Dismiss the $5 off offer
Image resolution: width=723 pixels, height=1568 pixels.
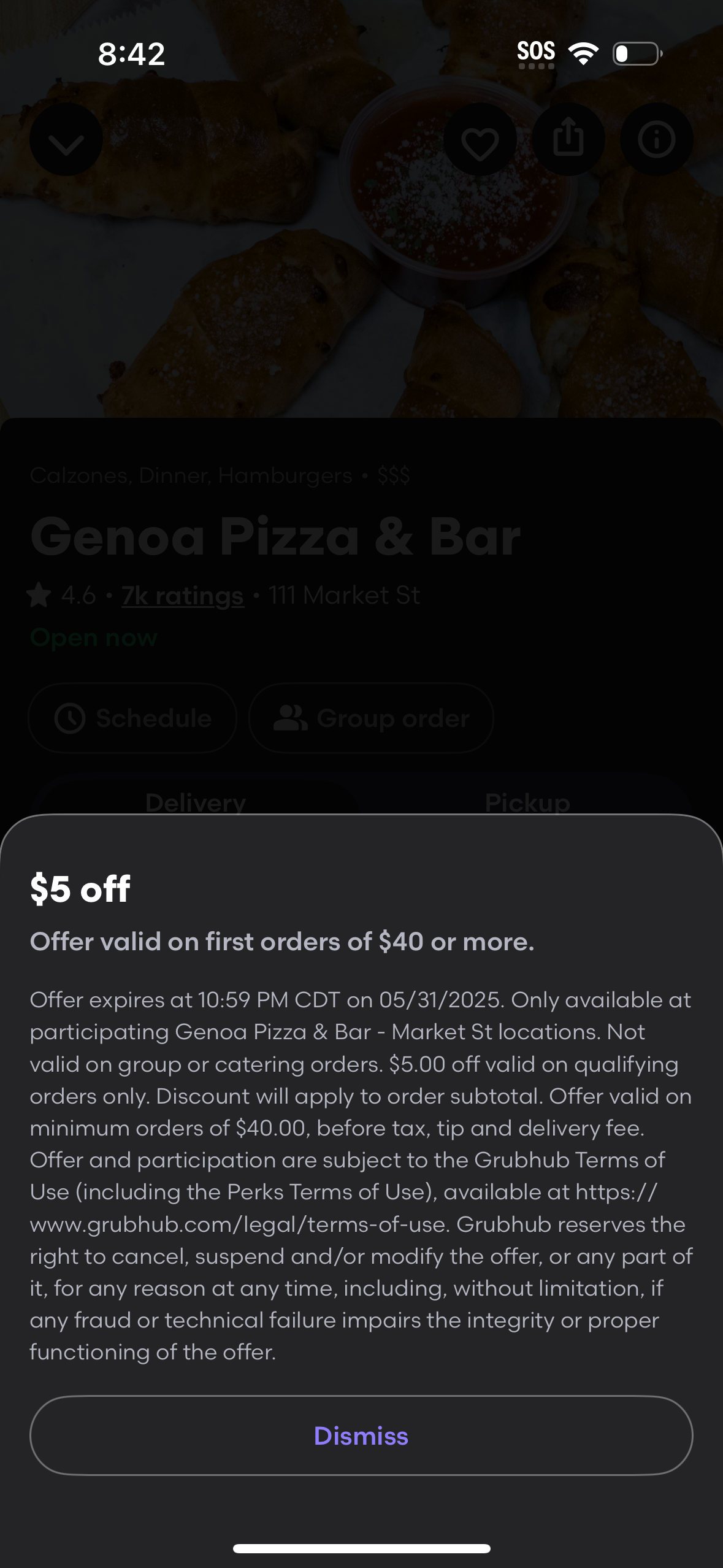coord(361,1435)
